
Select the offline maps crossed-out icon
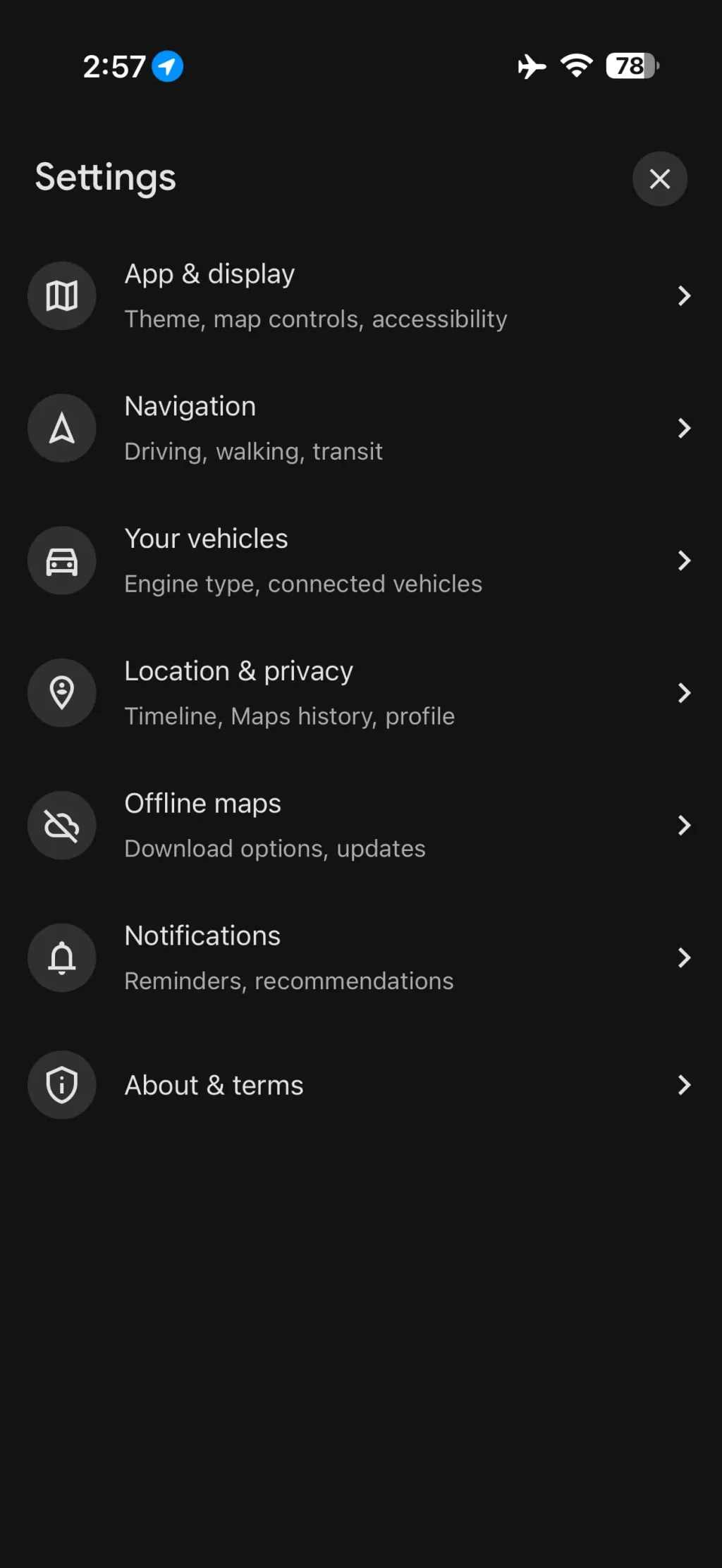click(61, 825)
